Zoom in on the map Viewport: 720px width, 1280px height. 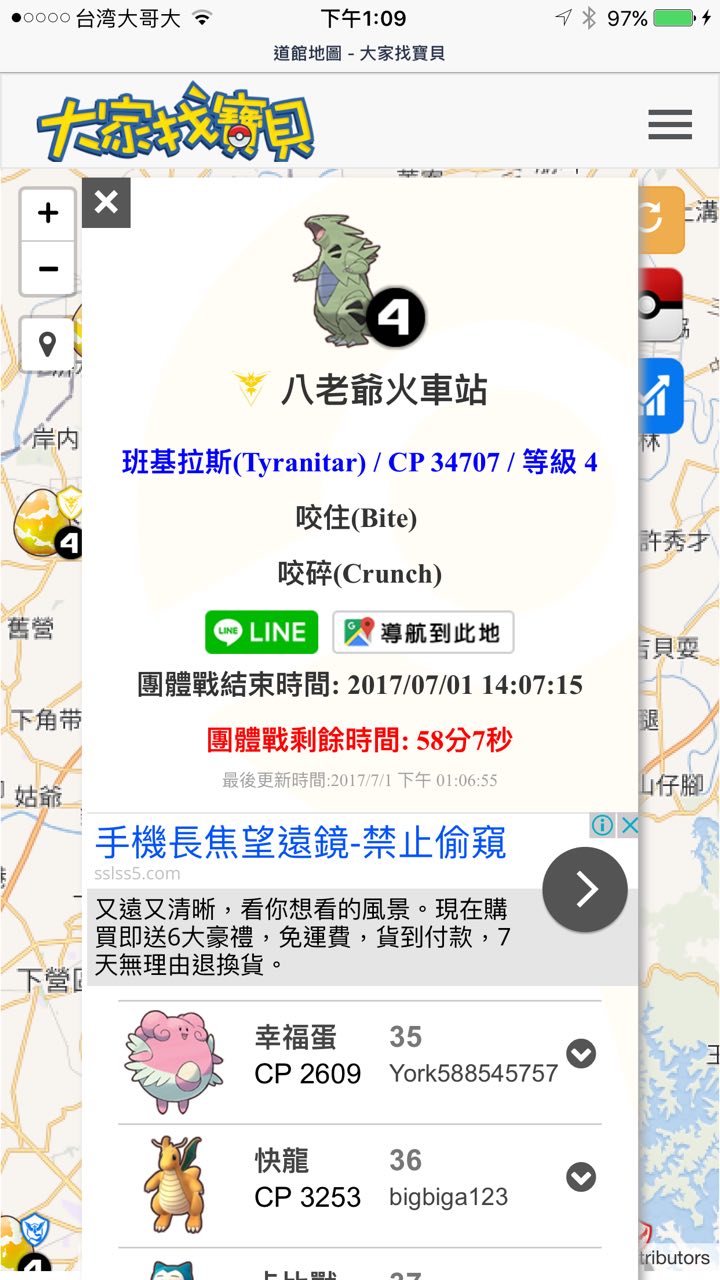[48, 213]
